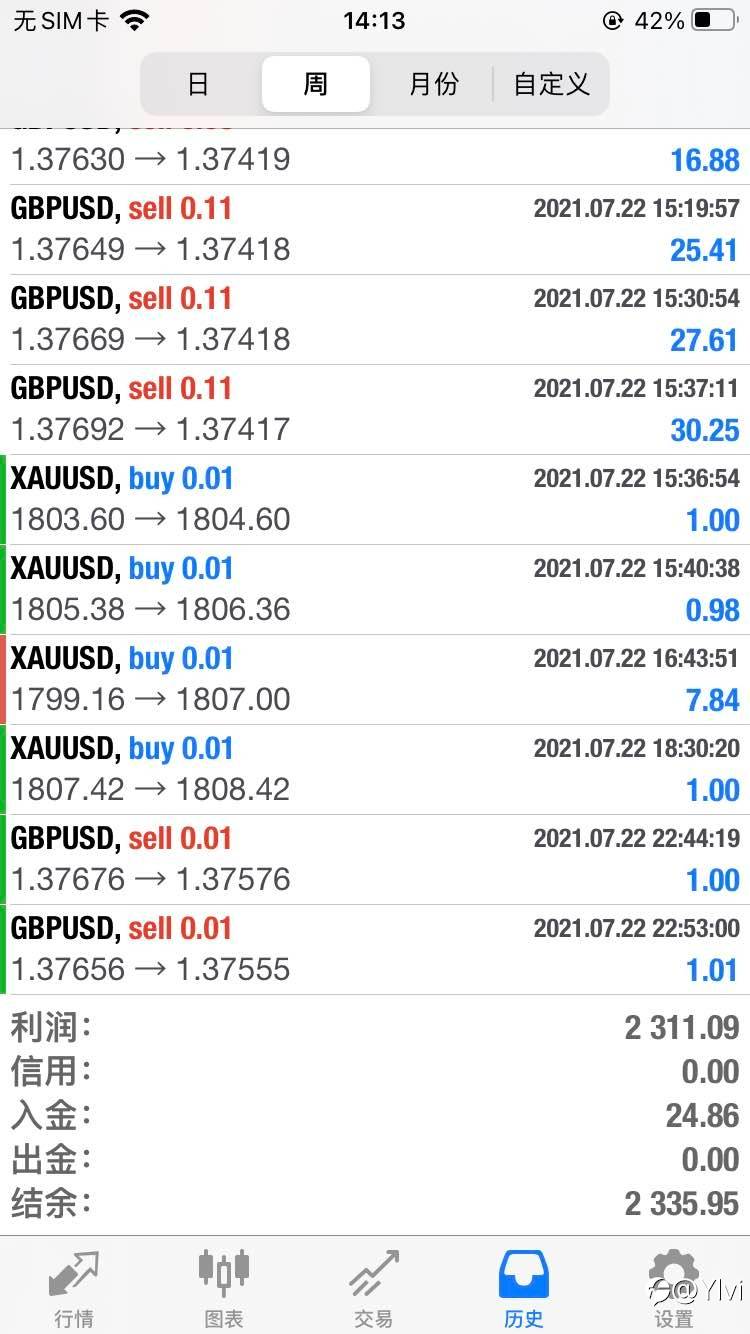Expand GBPUSD sell trade closed at 15:30:54
The image size is (750, 1334).
(375, 320)
